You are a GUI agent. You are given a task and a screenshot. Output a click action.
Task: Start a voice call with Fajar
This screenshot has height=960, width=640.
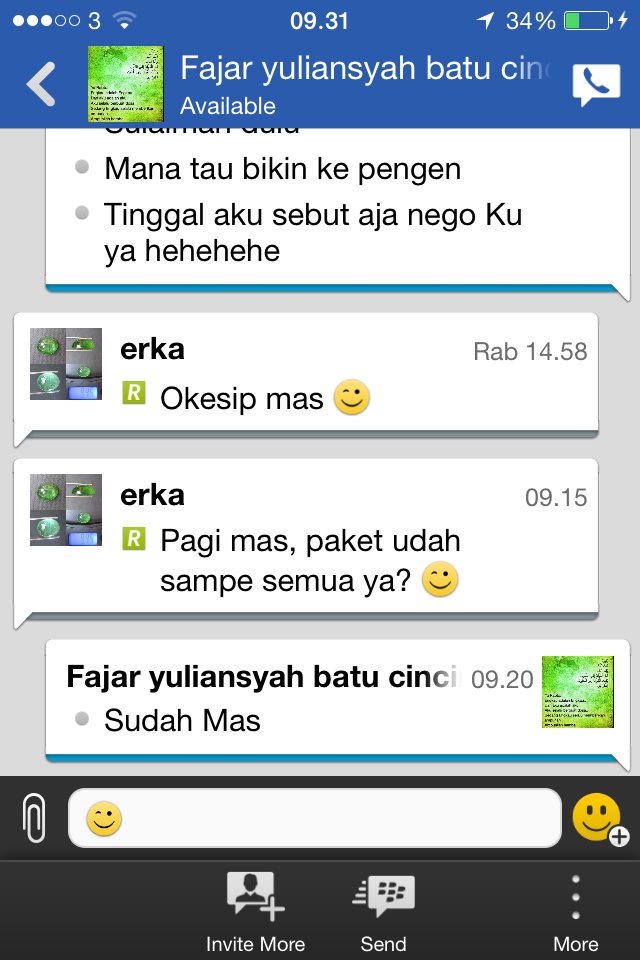tap(596, 84)
